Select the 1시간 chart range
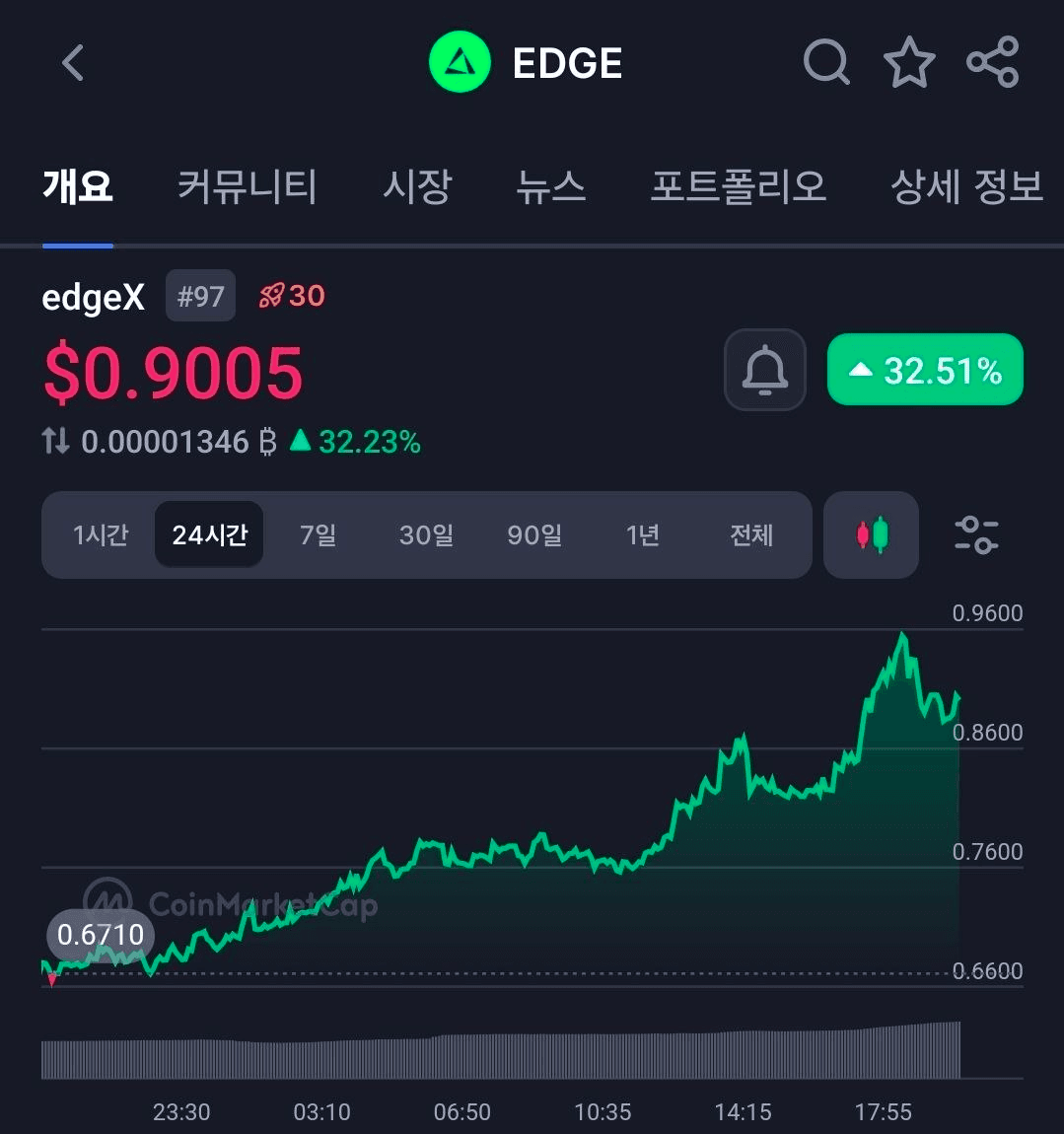 pyautogui.click(x=101, y=535)
